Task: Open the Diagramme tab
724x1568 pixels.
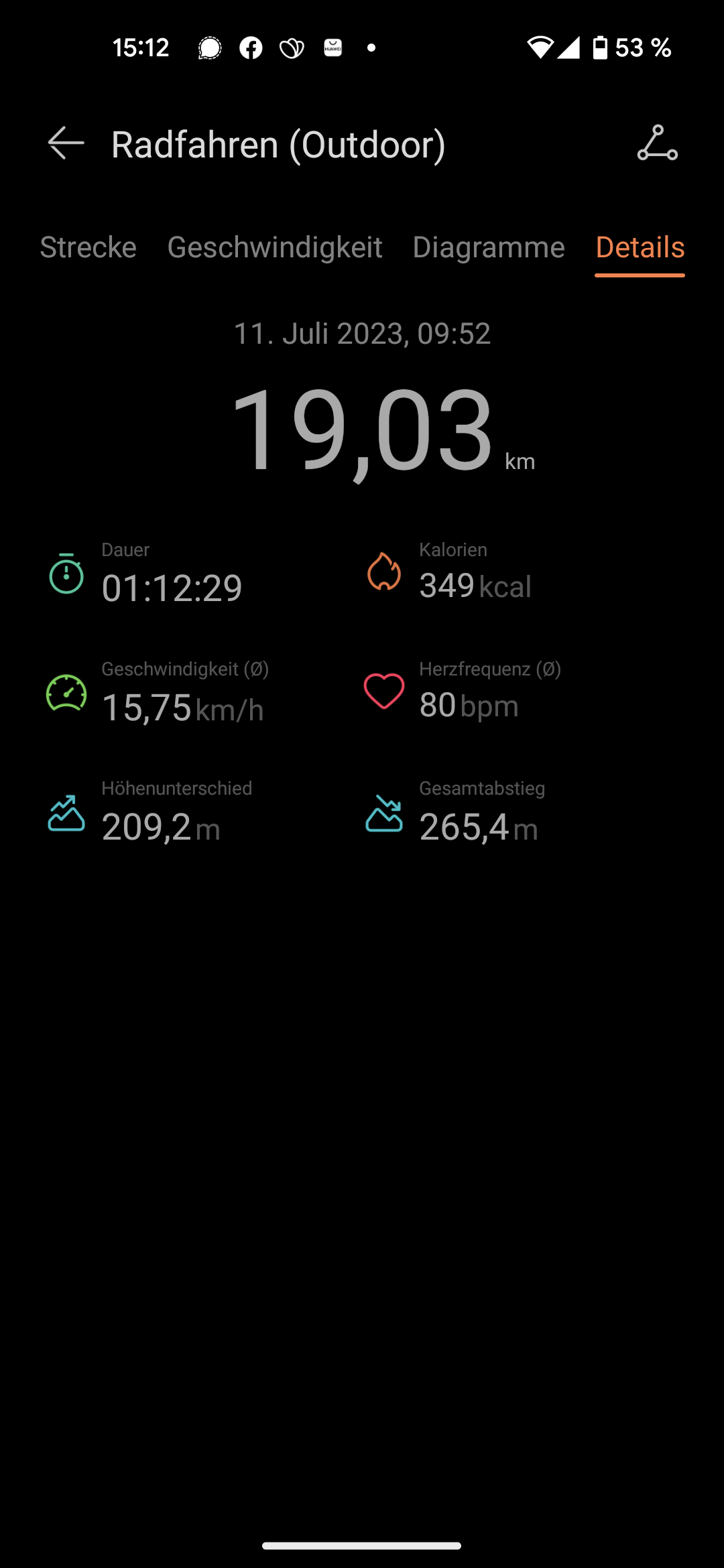Action: pos(489,247)
